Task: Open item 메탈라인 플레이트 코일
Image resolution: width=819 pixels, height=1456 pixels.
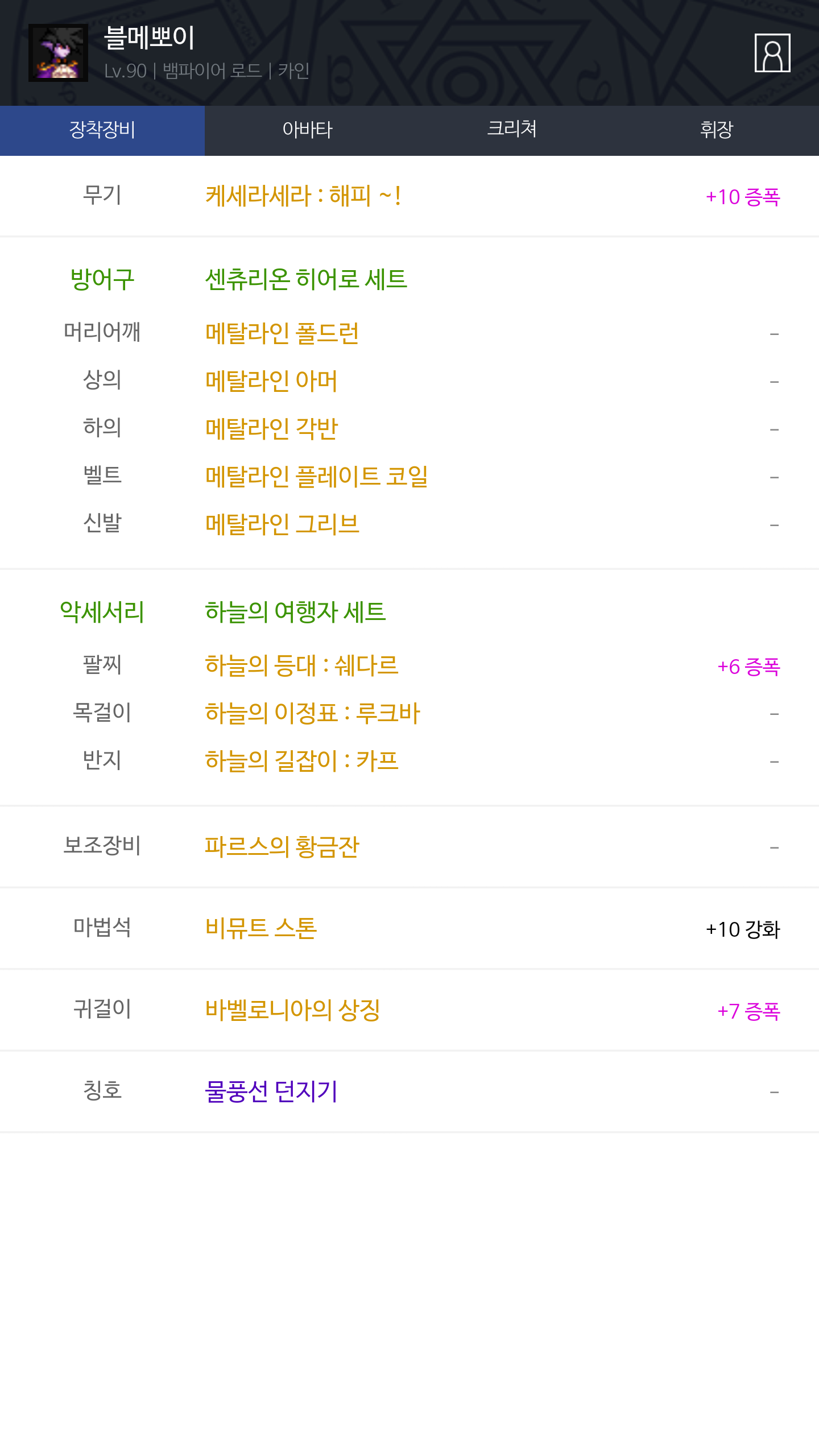Action: tap(317, 477)
